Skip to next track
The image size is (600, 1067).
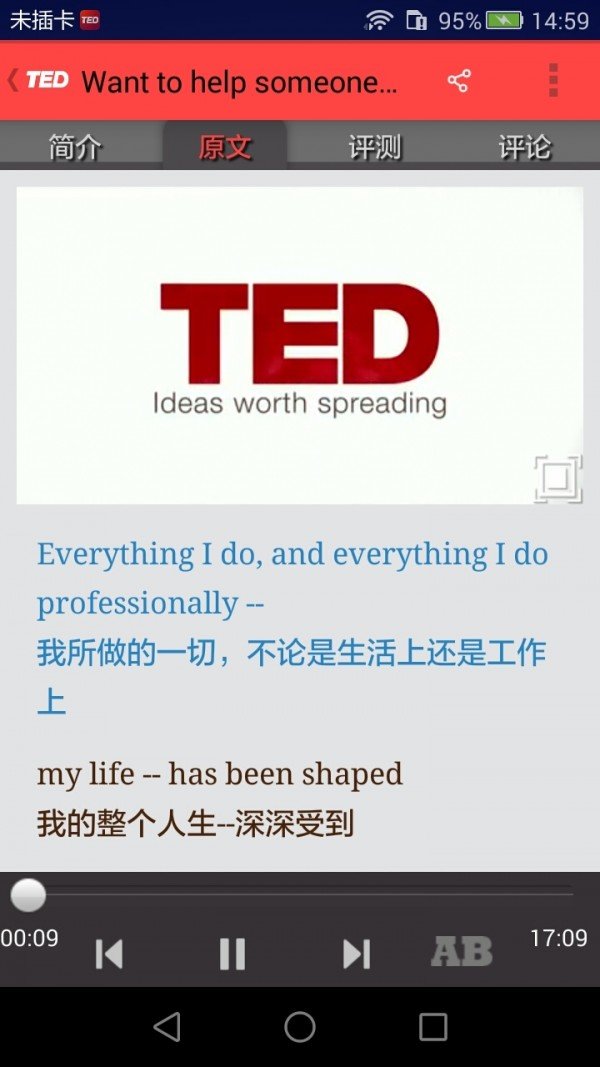pos(356,954)
